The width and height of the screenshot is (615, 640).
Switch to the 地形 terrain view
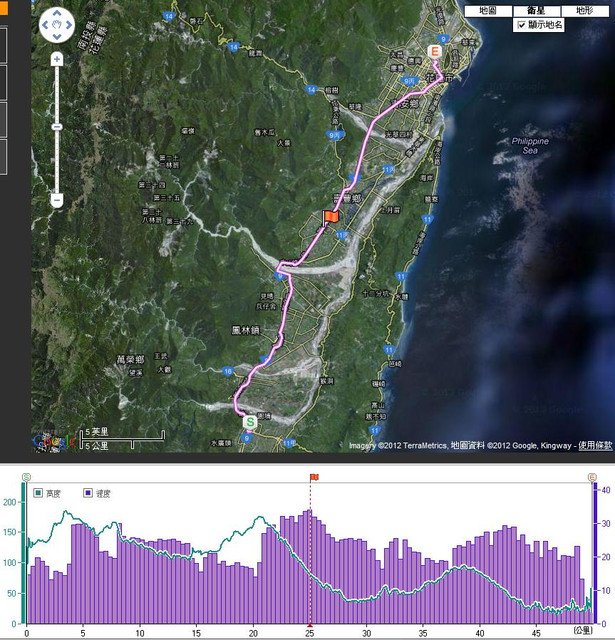click(584, 11)
